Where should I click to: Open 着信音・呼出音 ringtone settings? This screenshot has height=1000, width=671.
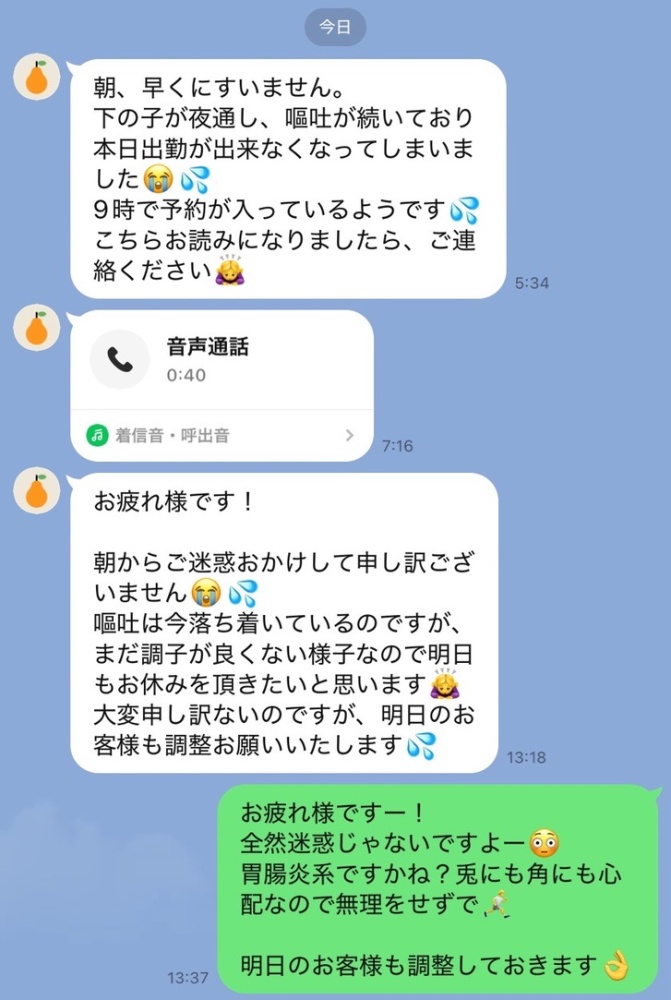[220, 435]
